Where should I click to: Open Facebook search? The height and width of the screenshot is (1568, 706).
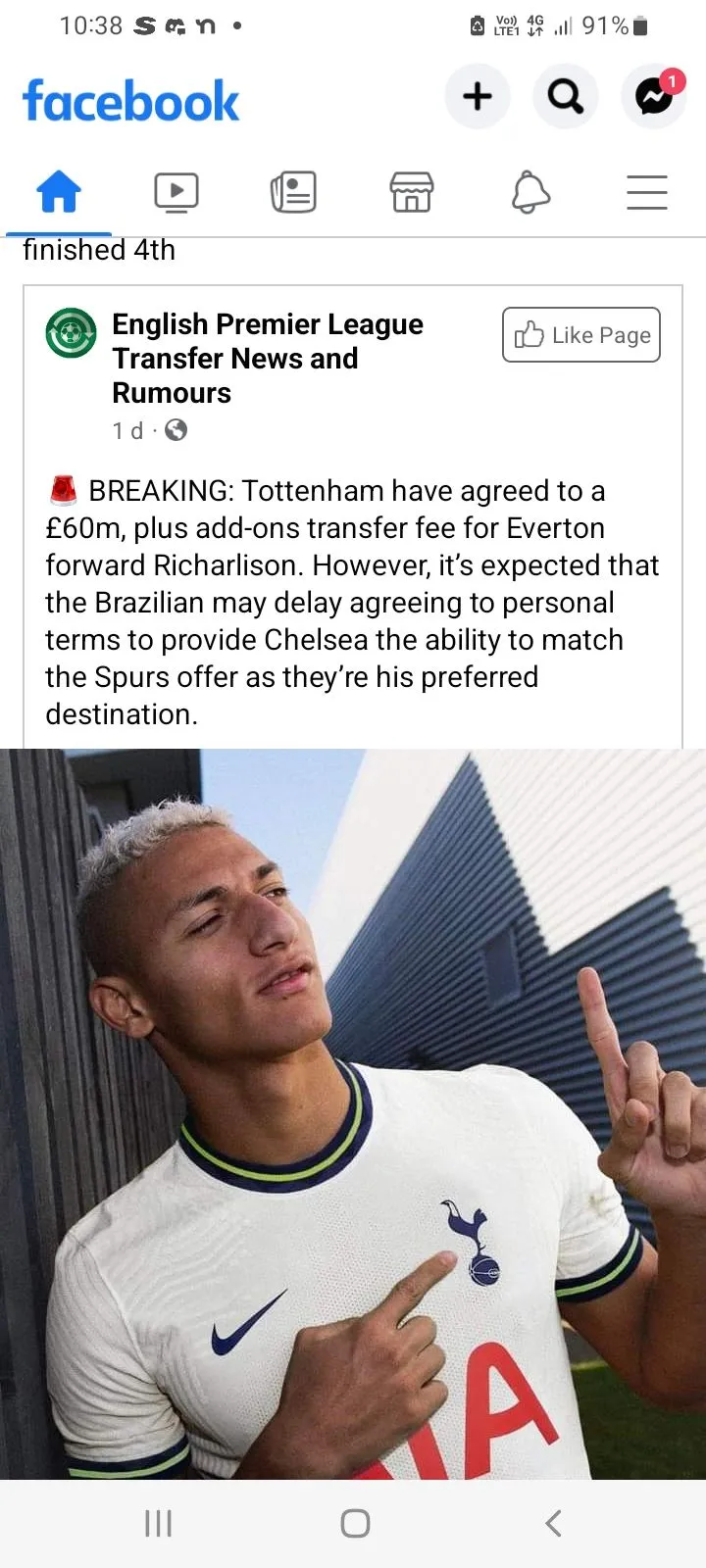point(566,96)
